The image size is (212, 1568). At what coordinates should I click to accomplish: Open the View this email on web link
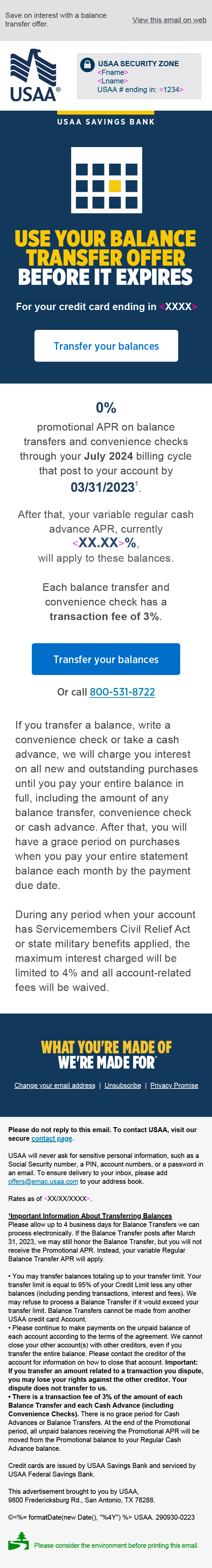click(x=169, y=20)
